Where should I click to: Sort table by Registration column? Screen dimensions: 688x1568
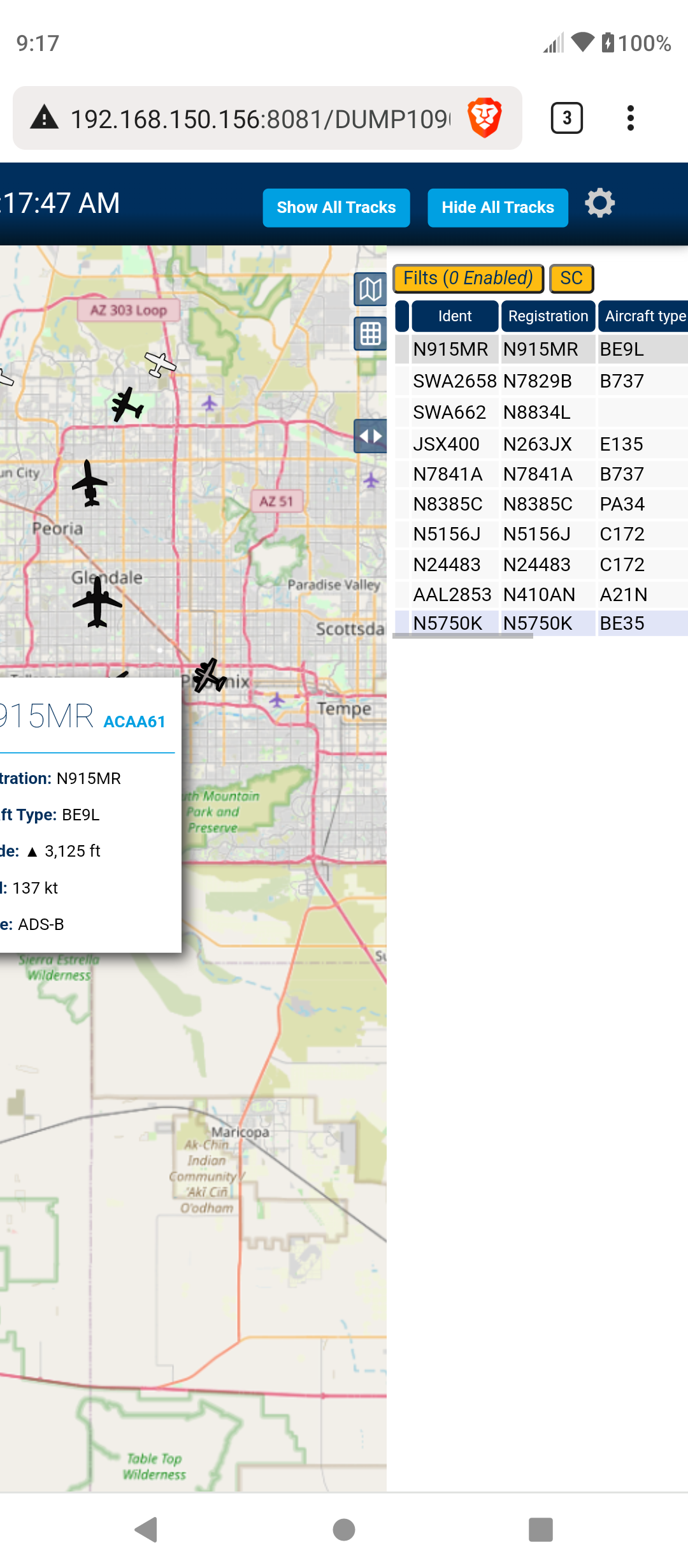pyautogui.click(x=548, y=316)
